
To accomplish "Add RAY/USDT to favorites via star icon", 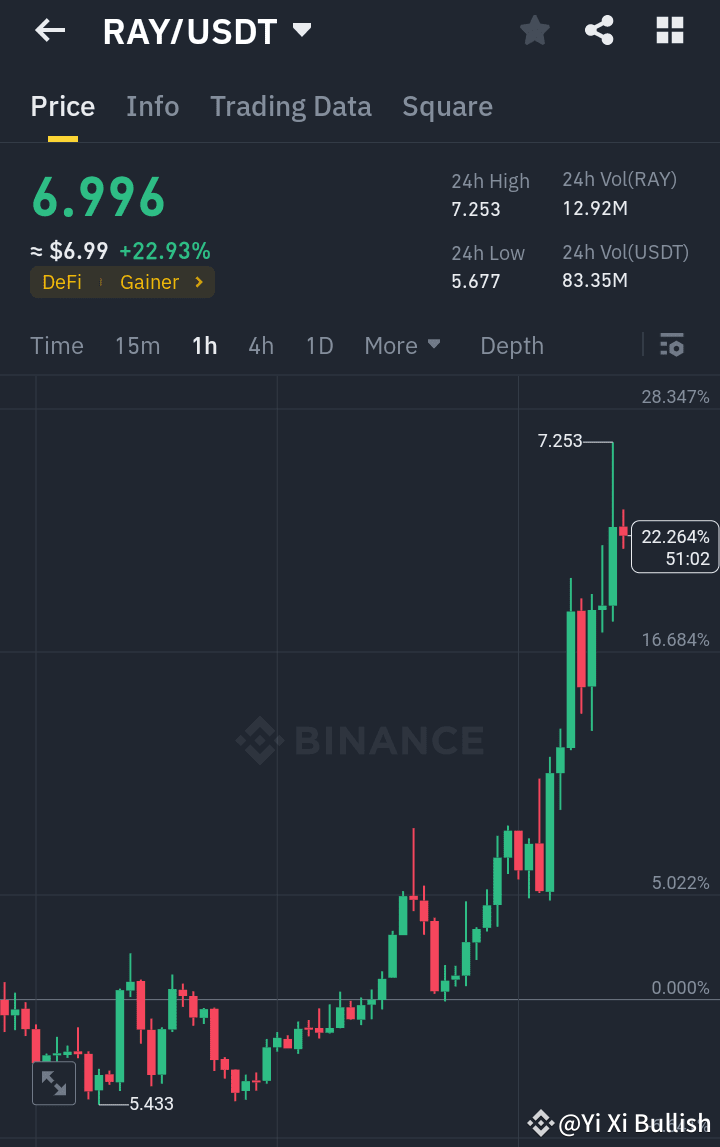I will (x=534, y=30).
